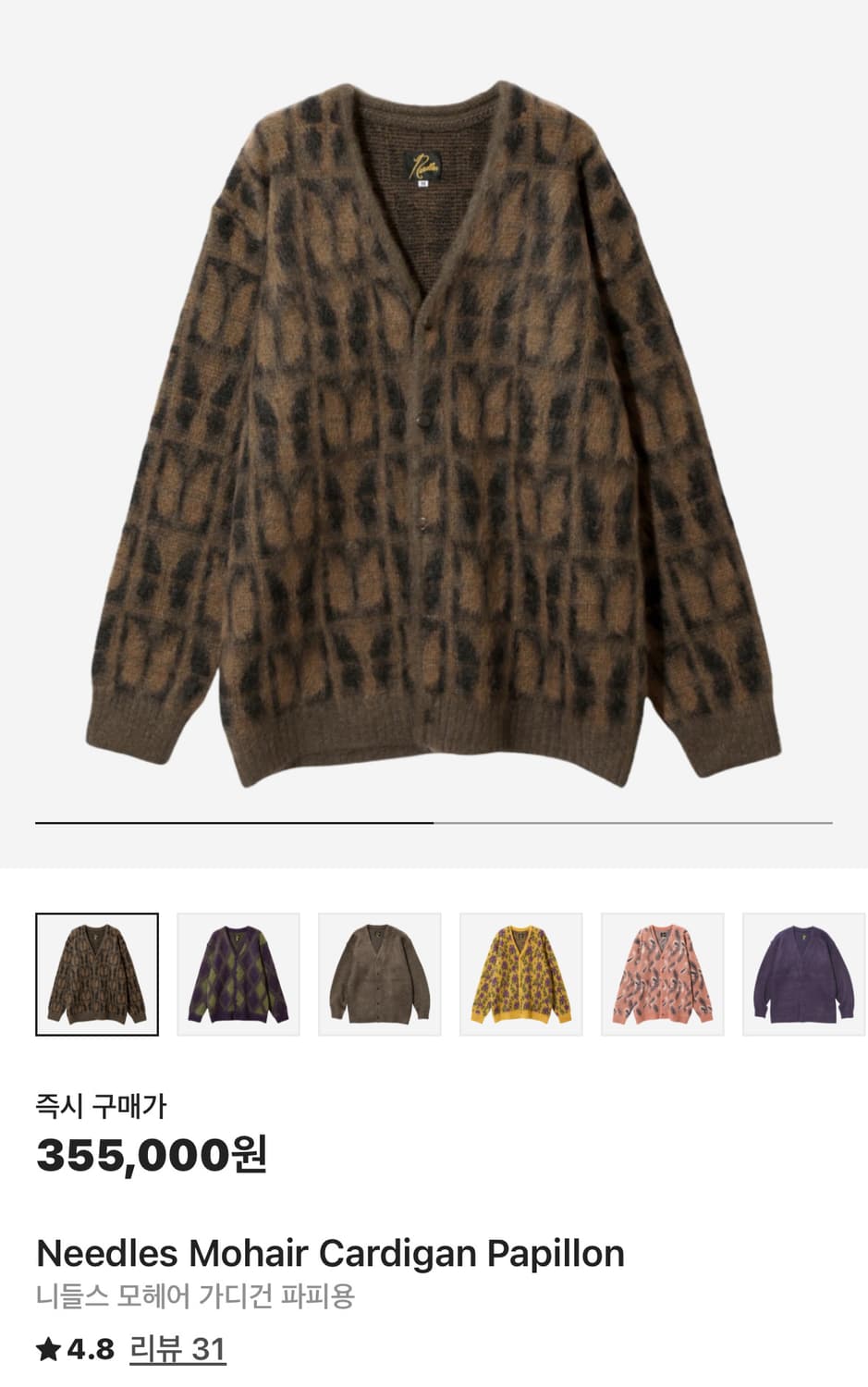Open the purple argyle cardigan thumbnail

click(x=238, y=974)
